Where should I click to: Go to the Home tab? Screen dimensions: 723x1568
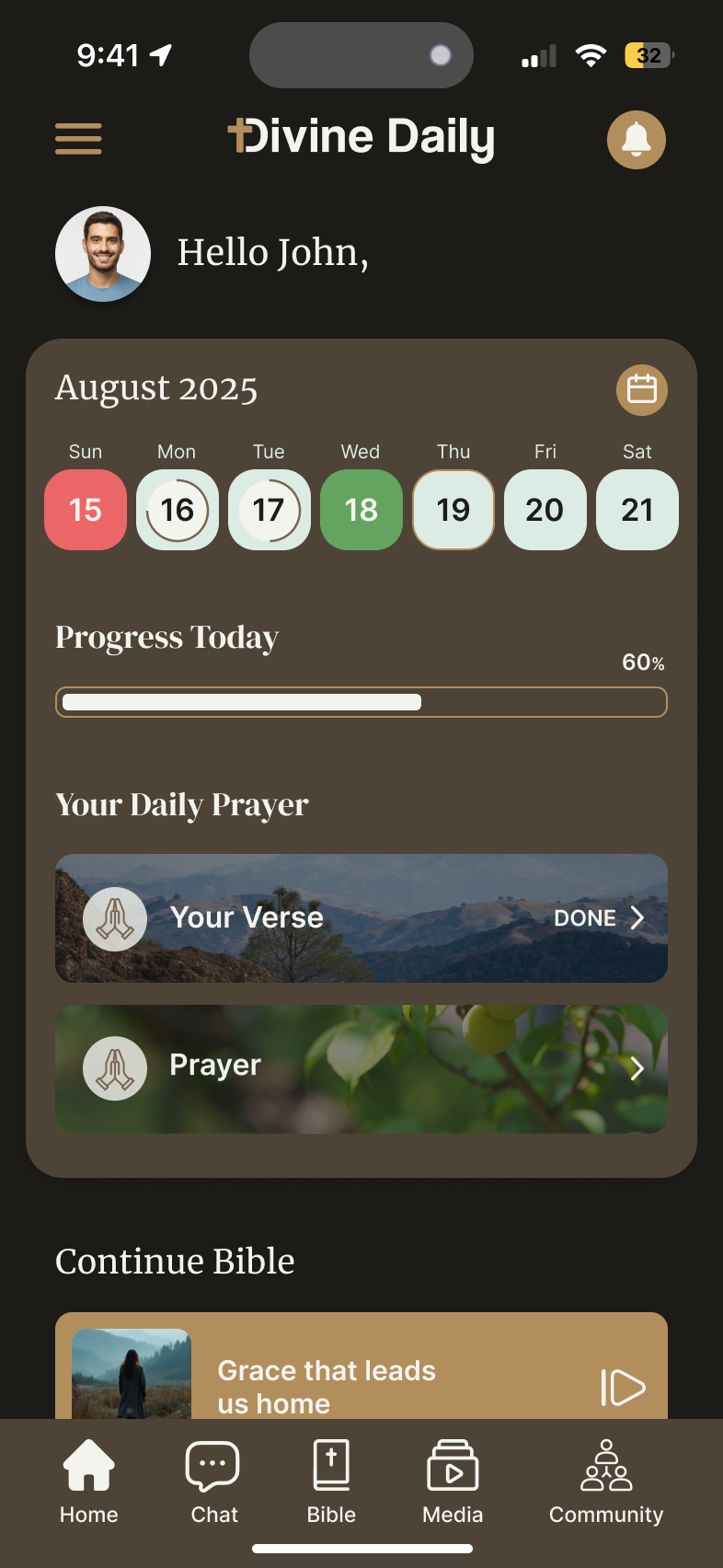click(x=89, y=1482)
